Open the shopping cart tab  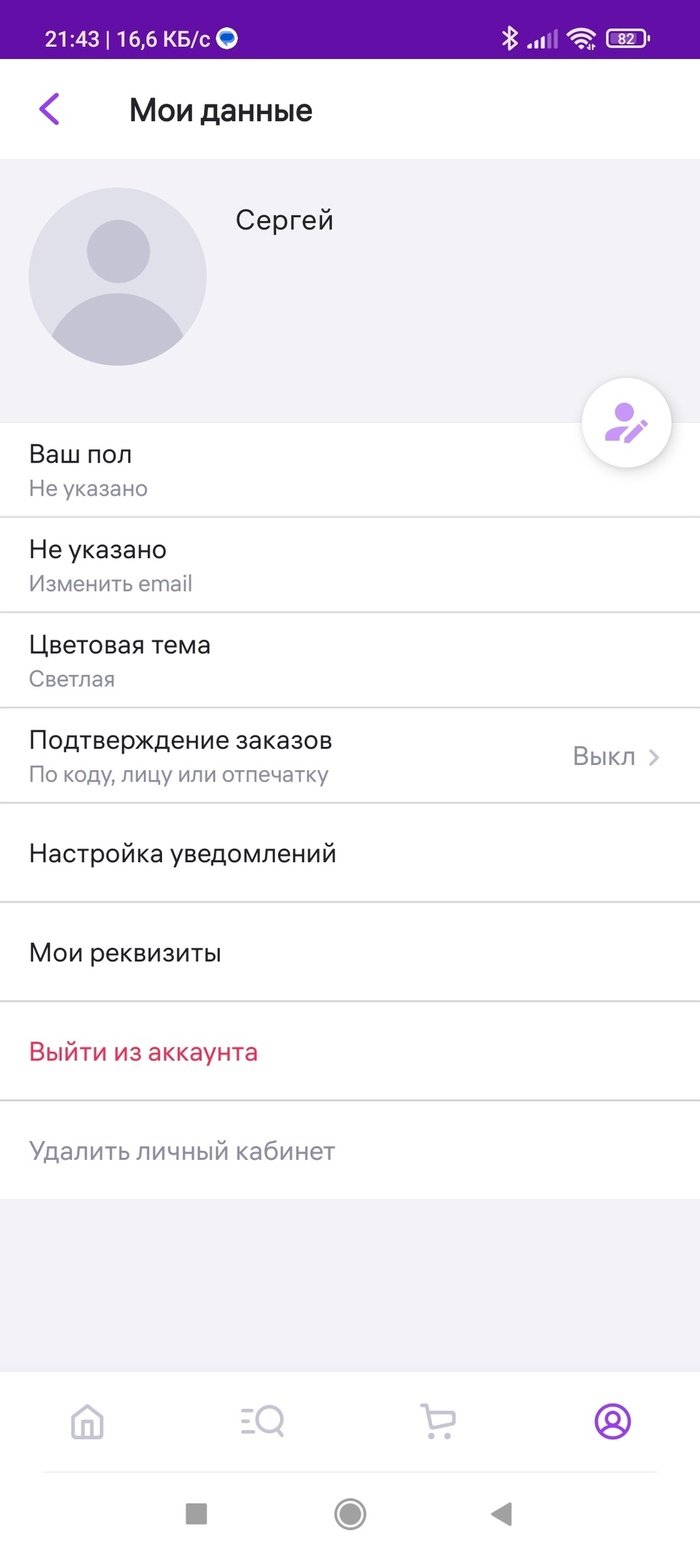437,1421
